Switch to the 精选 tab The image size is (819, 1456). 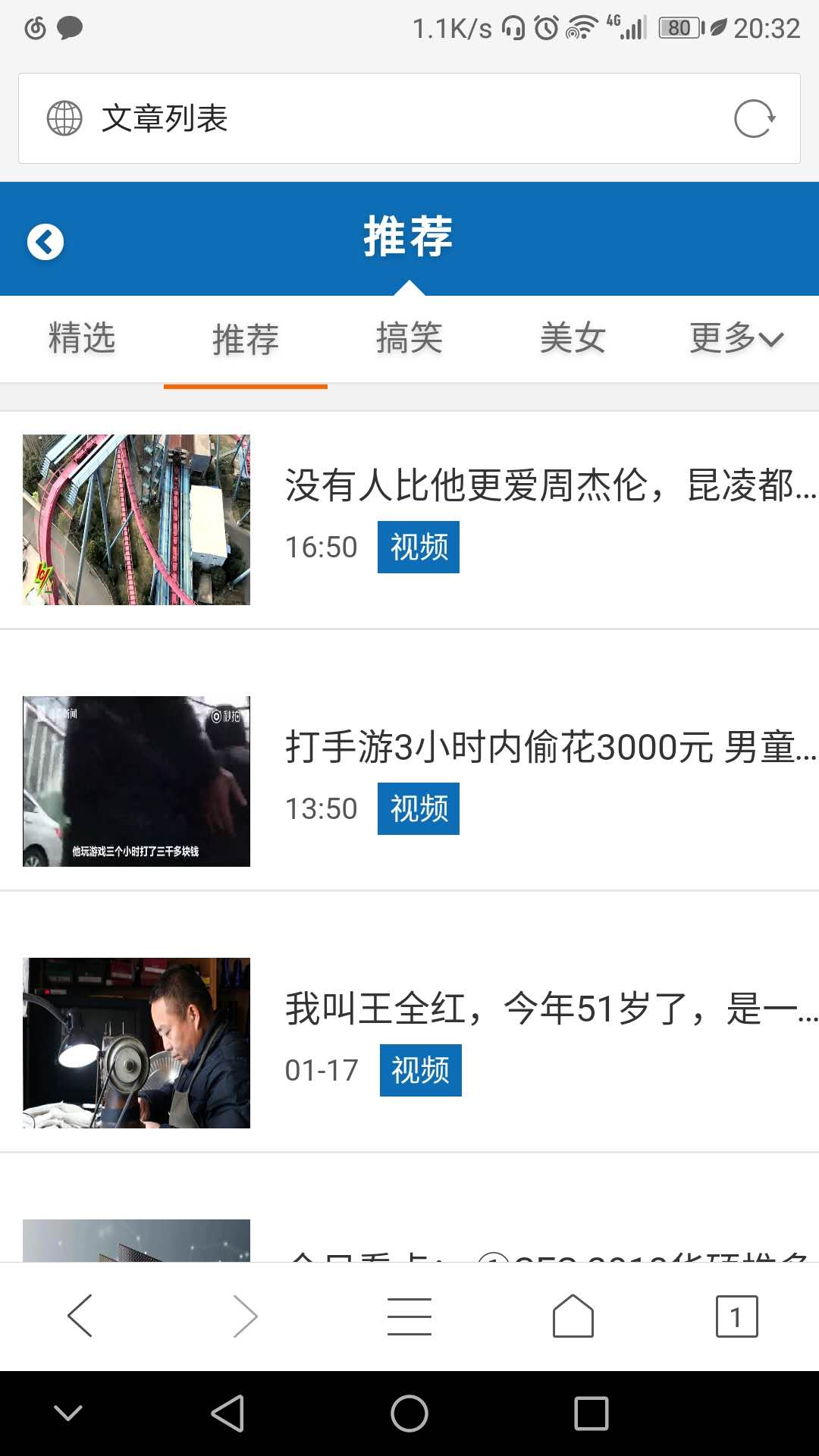[81, 339]
